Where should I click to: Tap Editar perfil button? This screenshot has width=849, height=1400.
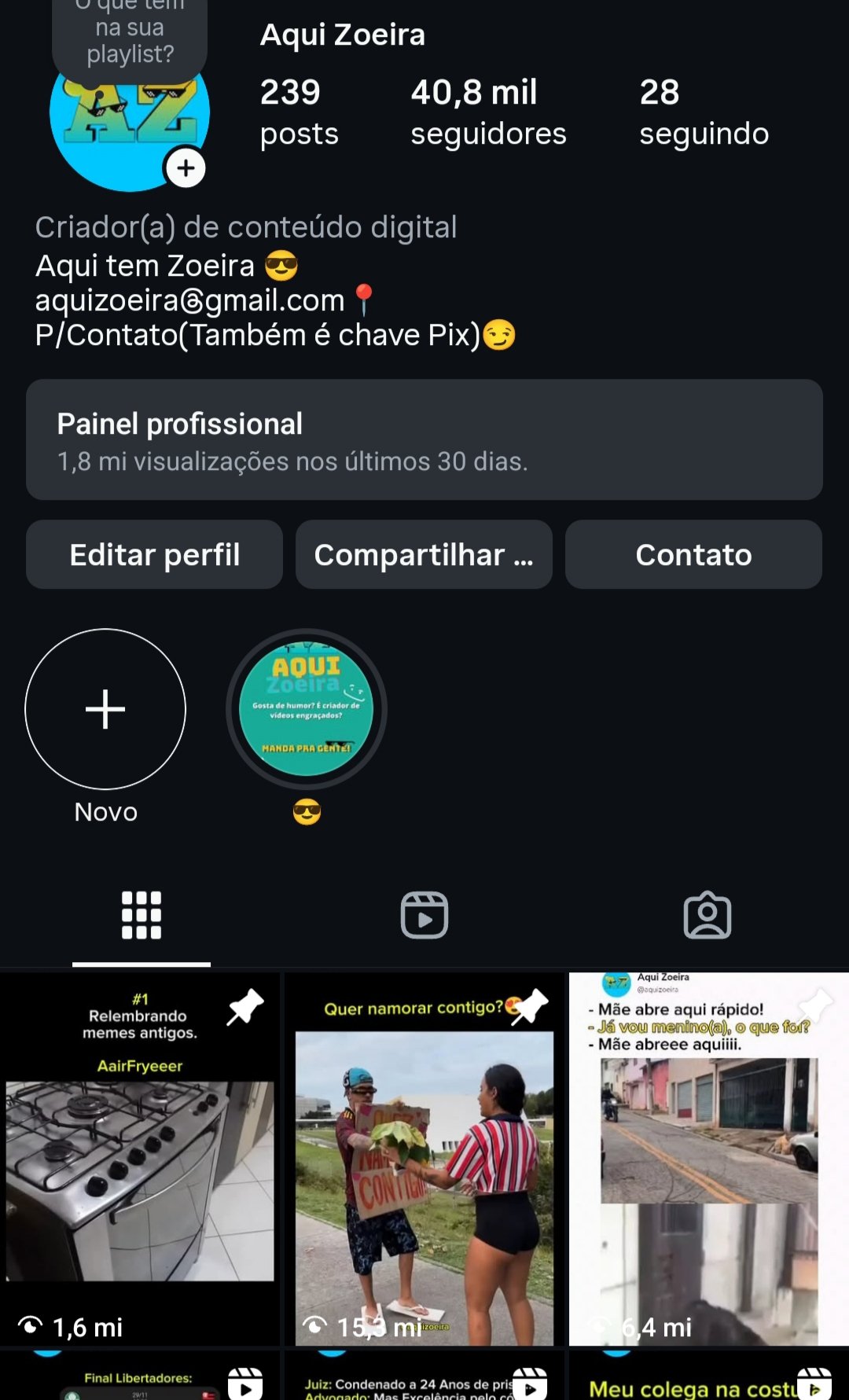click(155, 555)
